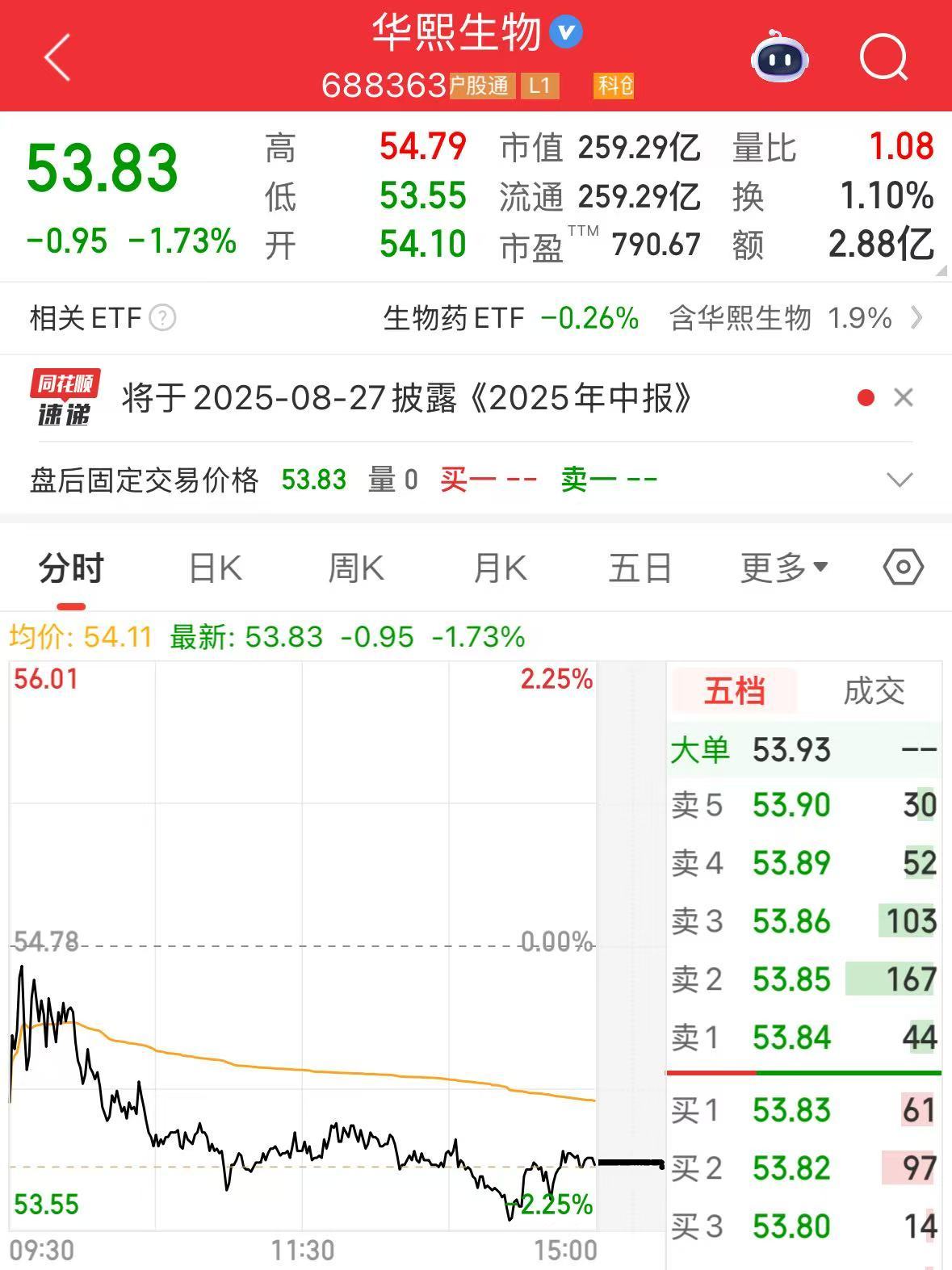
Task: Click the 户股通 badge next to 688363
Action: point(477,85)
